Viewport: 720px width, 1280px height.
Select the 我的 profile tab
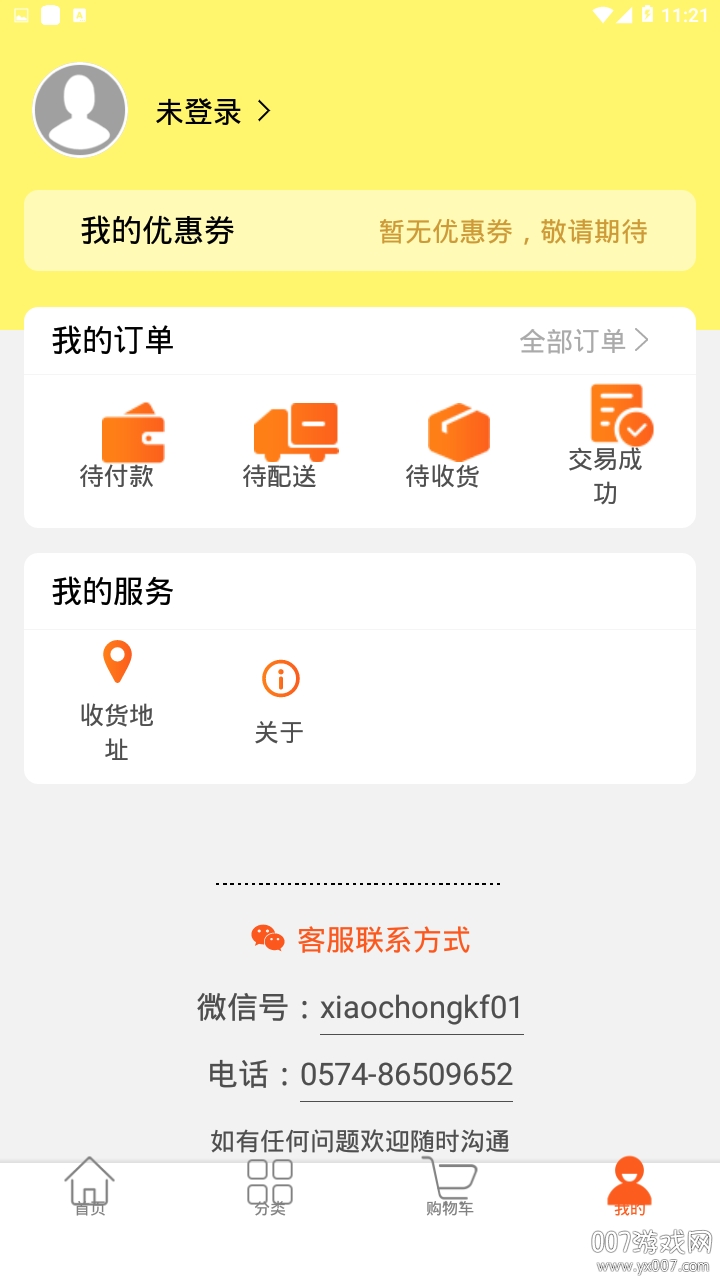point(630,1187)
